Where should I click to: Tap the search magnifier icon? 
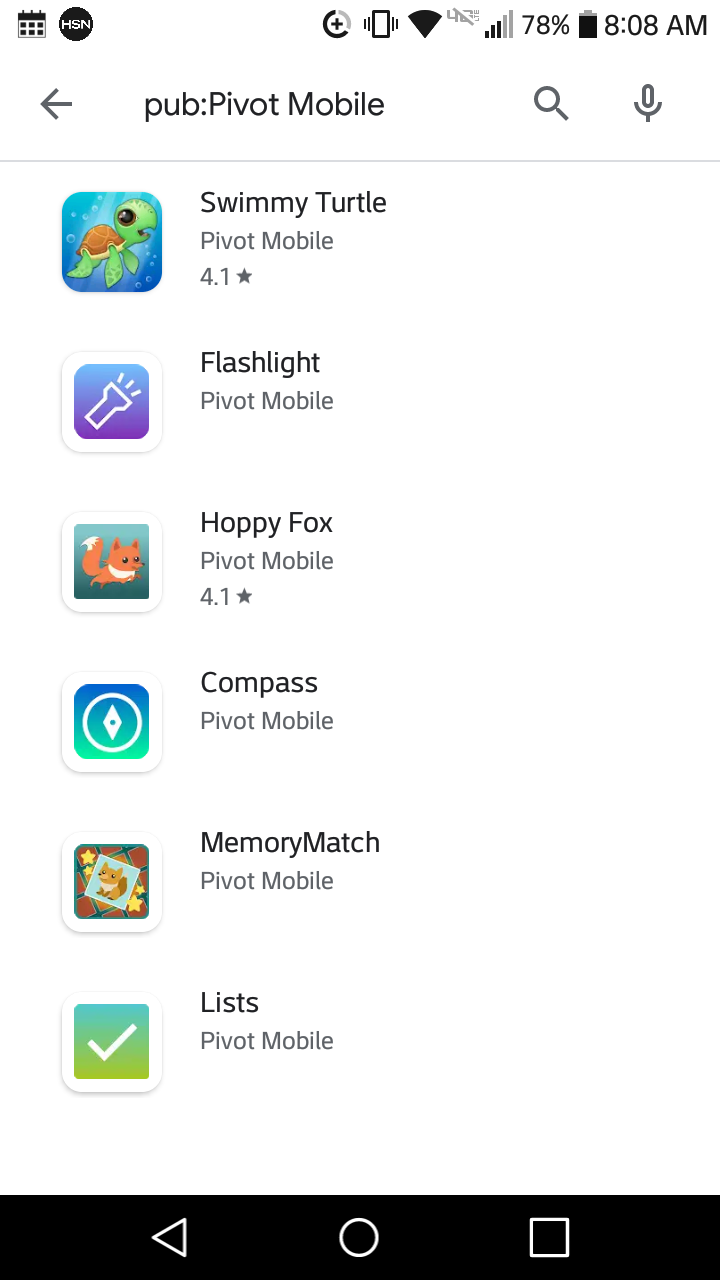tap(551, 103)
